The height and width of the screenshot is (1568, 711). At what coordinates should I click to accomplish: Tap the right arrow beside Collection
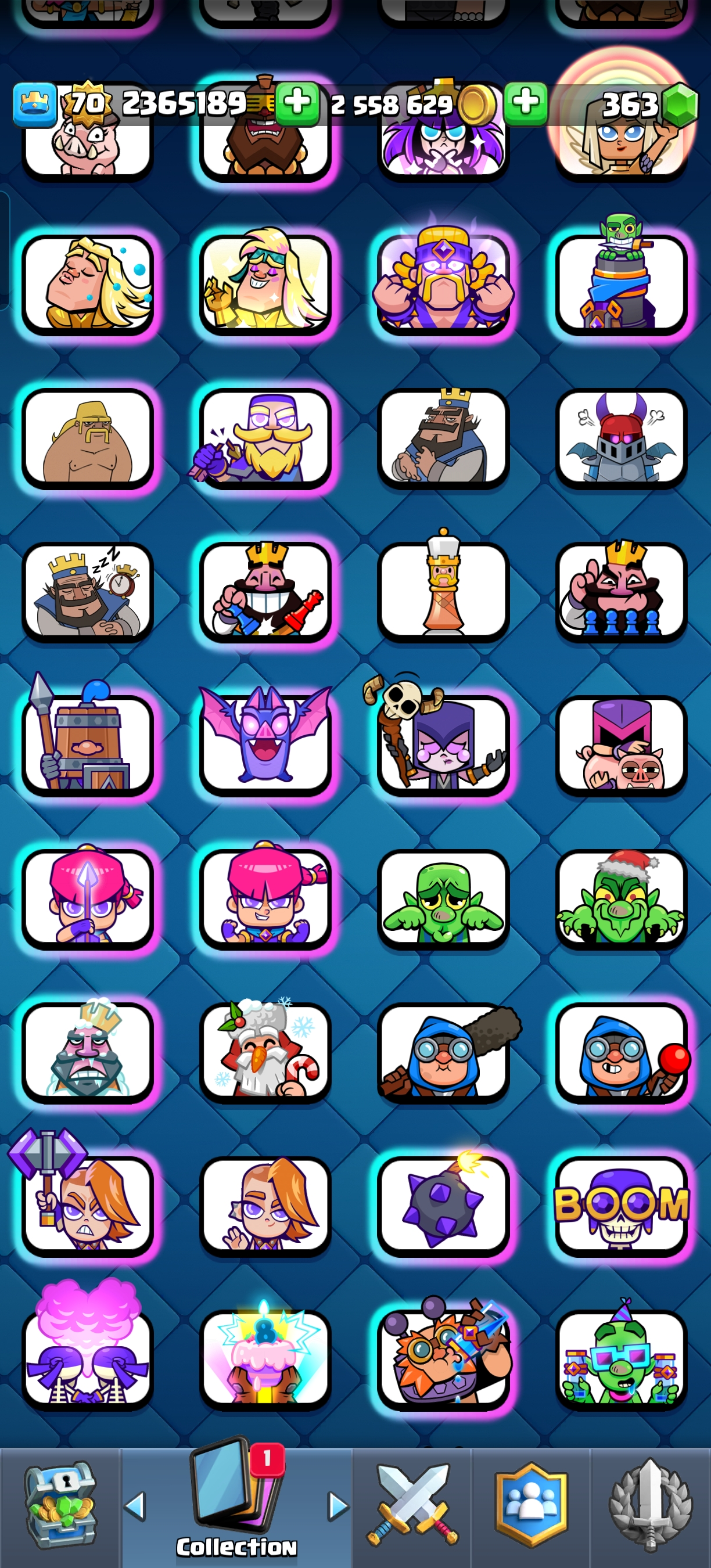tap(337, 1506)
